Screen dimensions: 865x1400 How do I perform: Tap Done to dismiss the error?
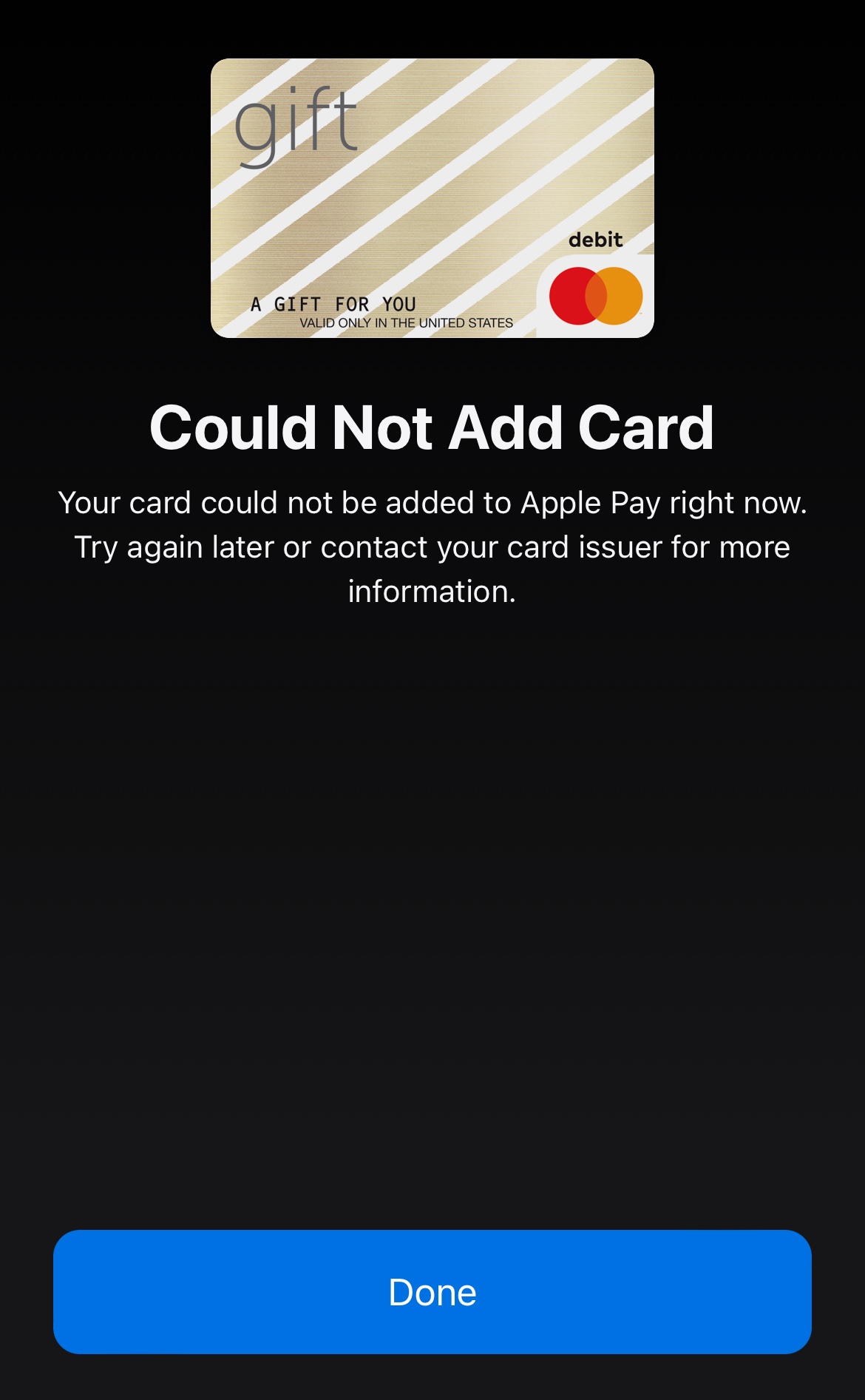(x=432, y=1292)
